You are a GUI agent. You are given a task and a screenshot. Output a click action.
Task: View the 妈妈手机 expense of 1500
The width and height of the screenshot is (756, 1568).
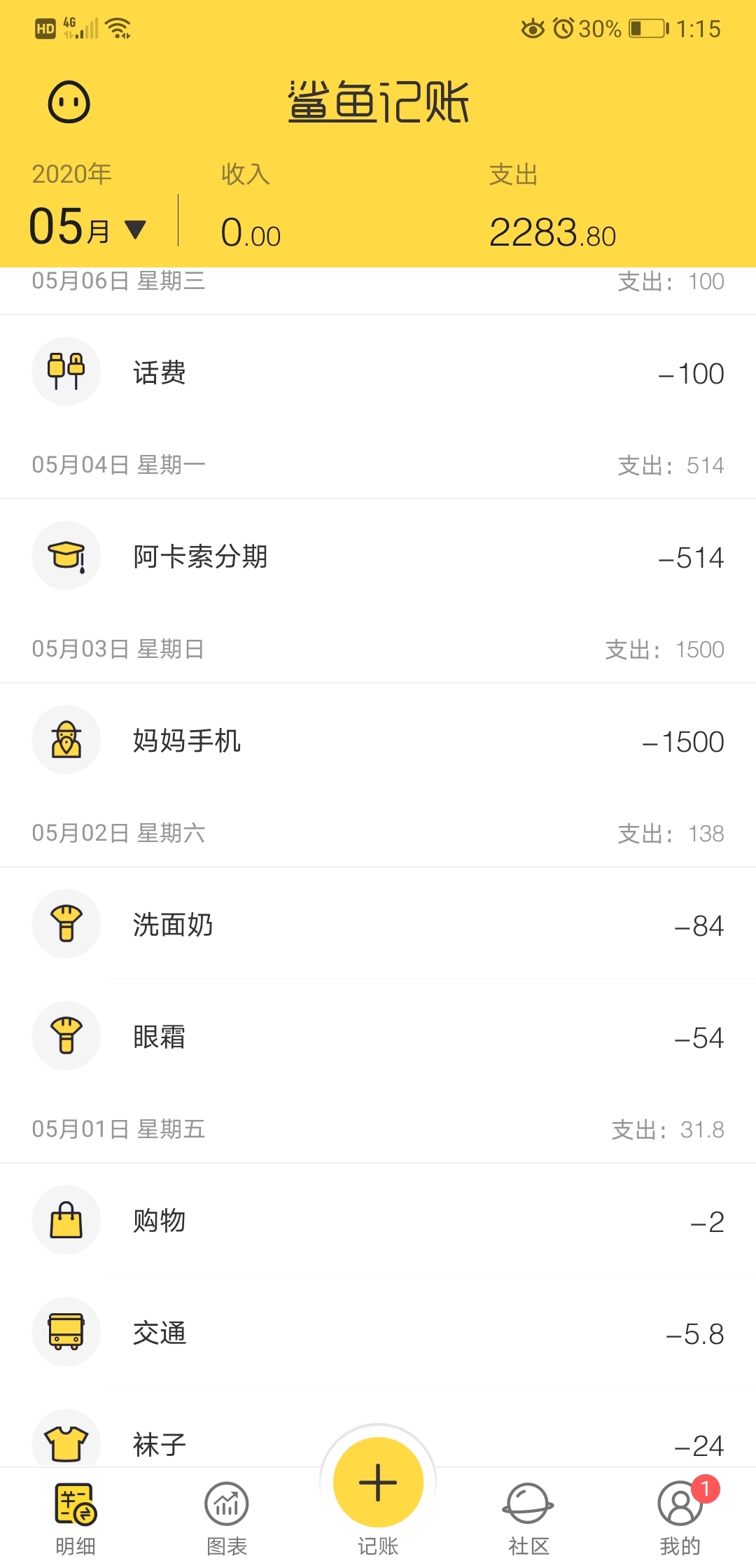click(378, 740)
